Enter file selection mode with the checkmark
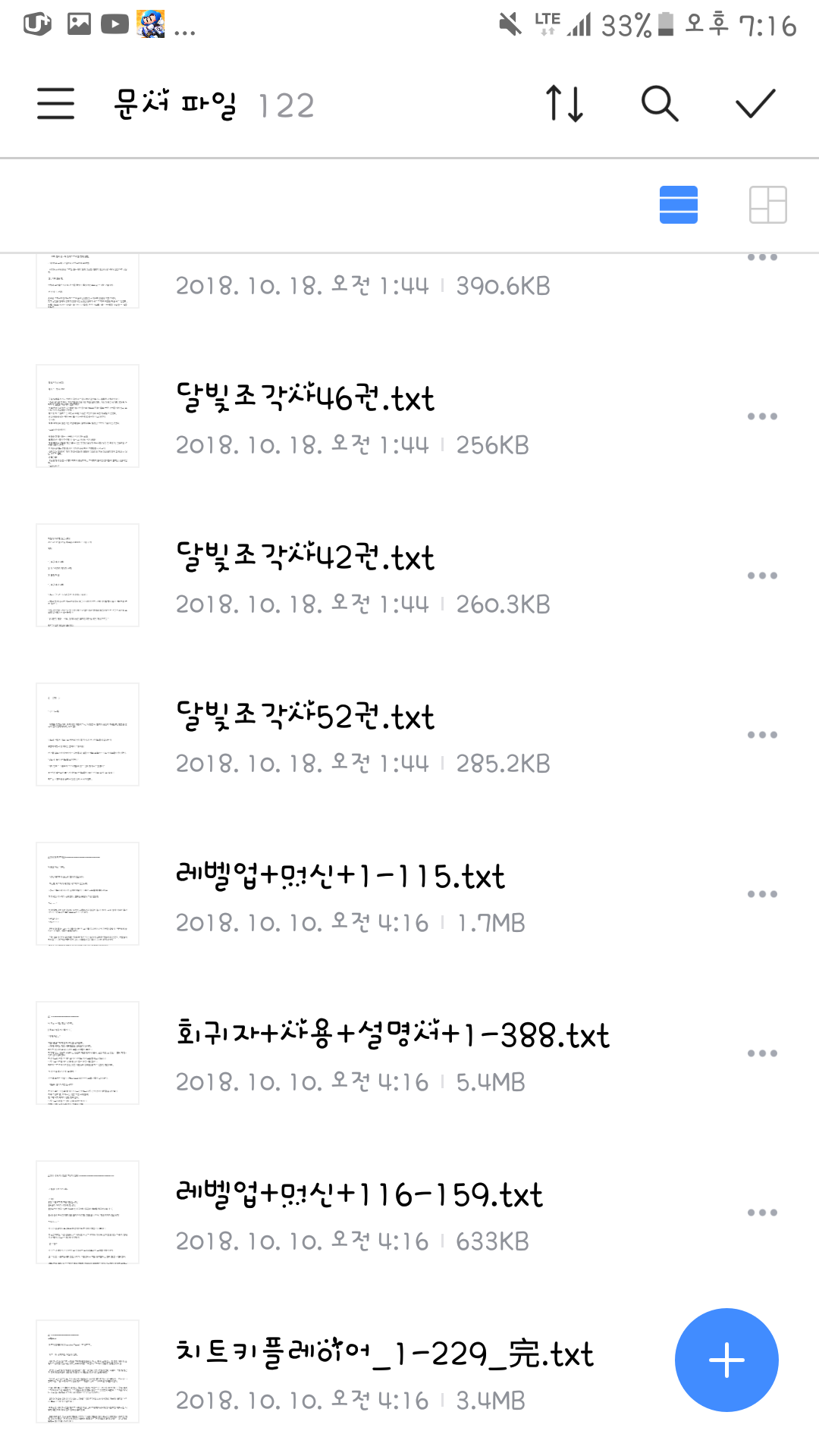 click(x=755, y=104)
